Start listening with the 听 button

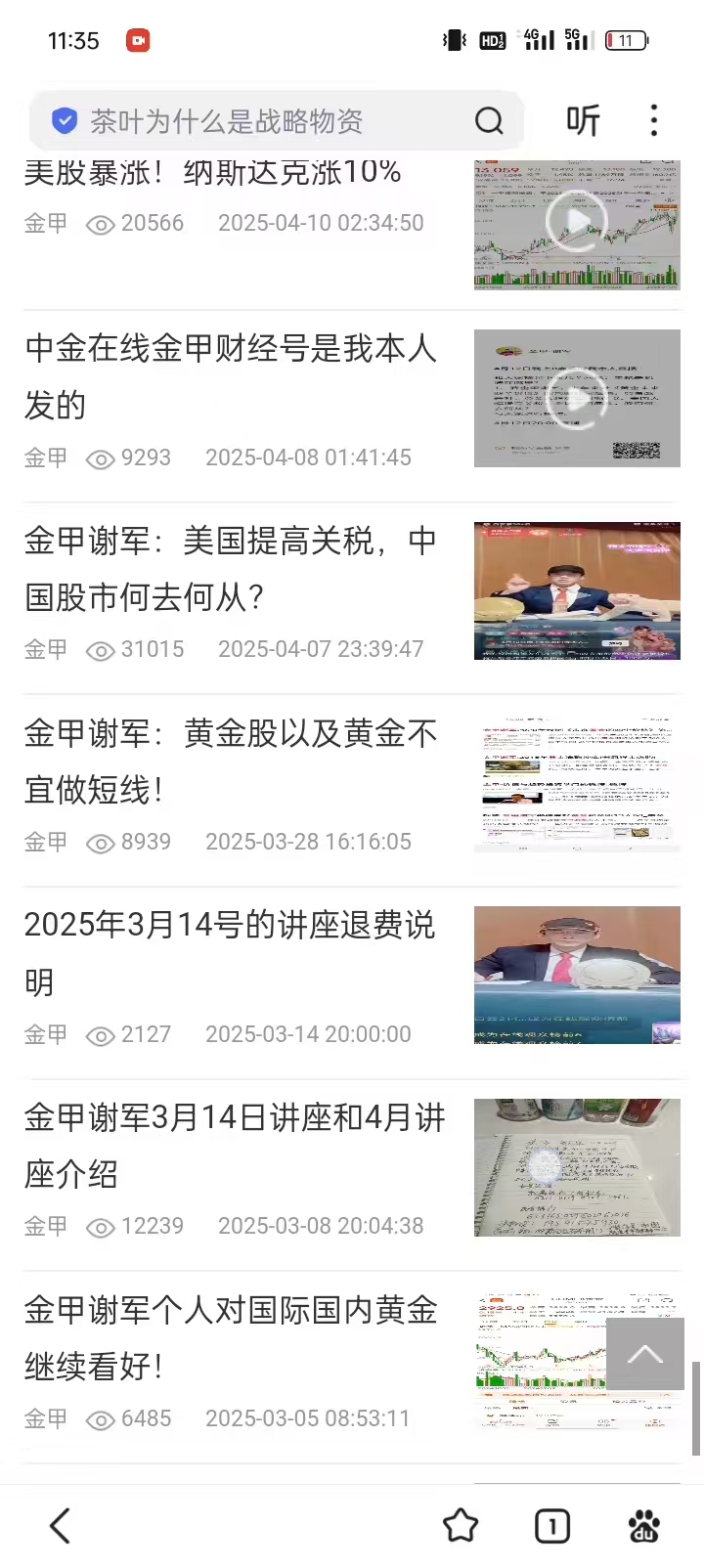tap(584, 121)
